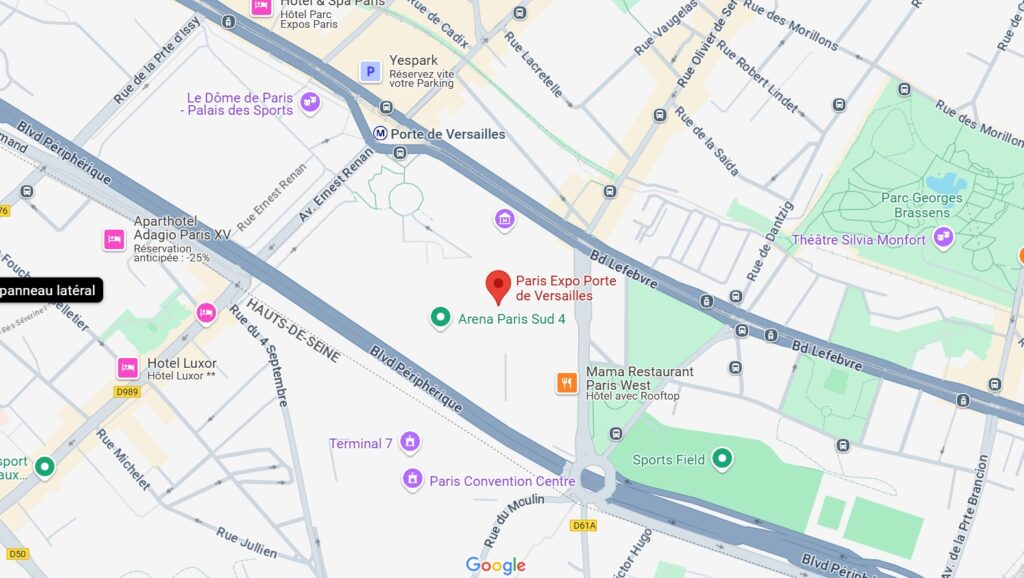Select the Paris Convention Centre marker
The width and height of the screenshot is (1024, 578).
point(412,480)
